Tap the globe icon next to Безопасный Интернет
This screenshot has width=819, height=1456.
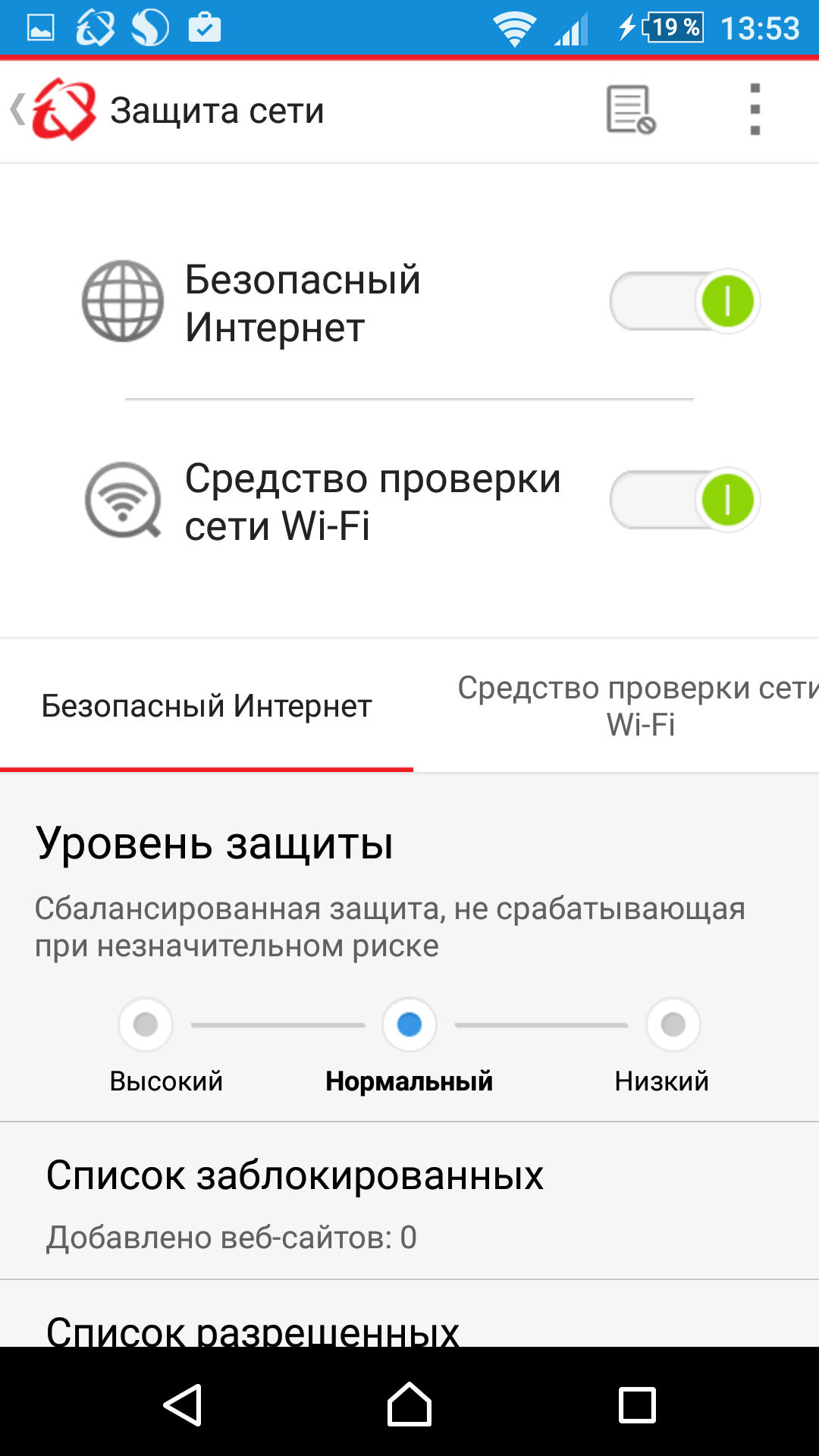tap(122, 301)
